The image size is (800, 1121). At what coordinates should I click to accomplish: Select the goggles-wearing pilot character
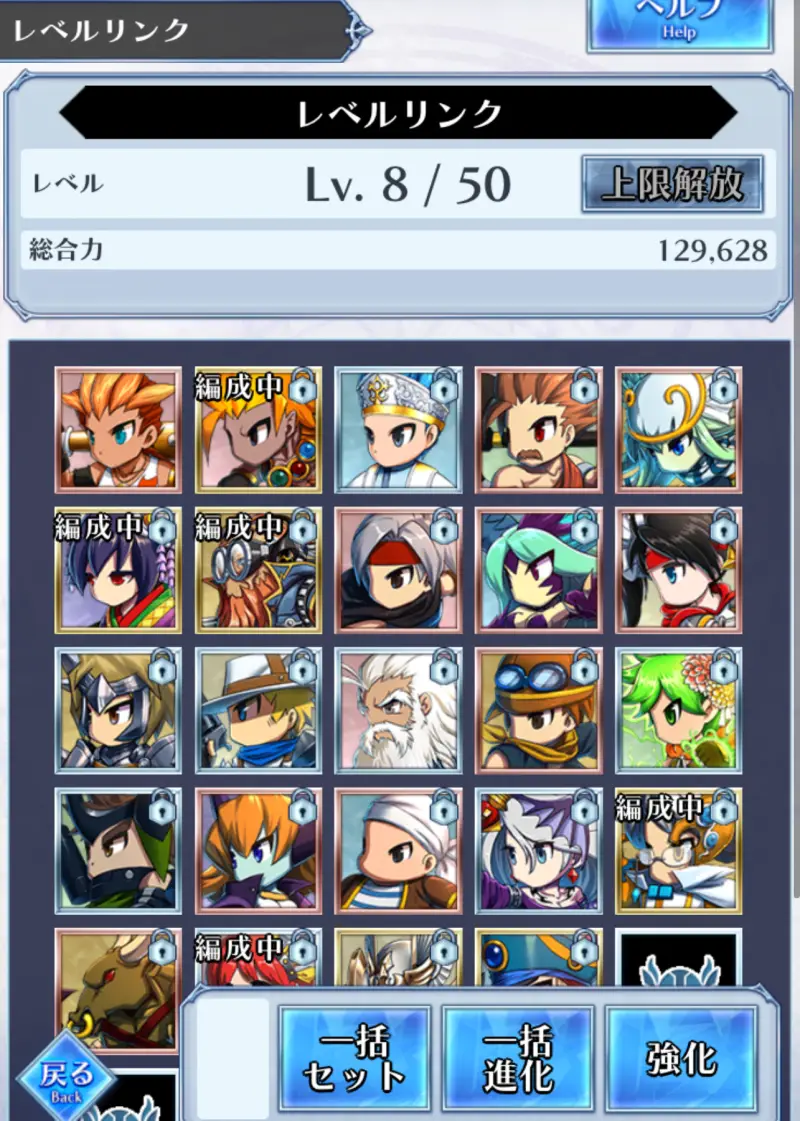(x=538, y=710)
